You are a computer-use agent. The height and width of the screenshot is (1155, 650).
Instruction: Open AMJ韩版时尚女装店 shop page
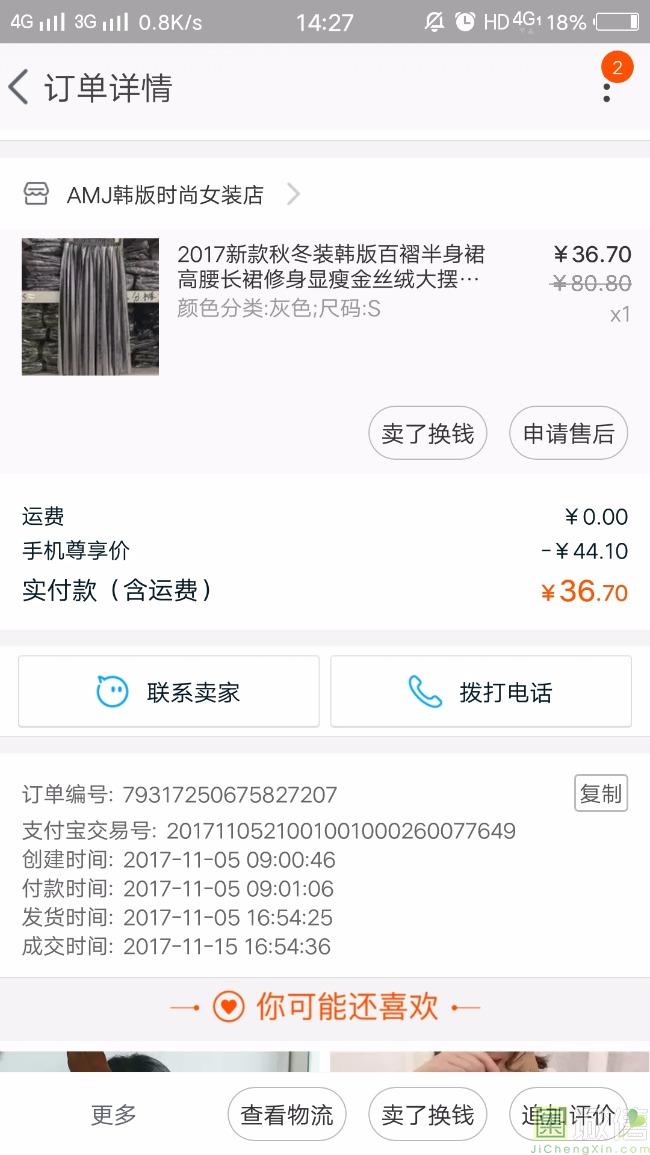(165, 195)
